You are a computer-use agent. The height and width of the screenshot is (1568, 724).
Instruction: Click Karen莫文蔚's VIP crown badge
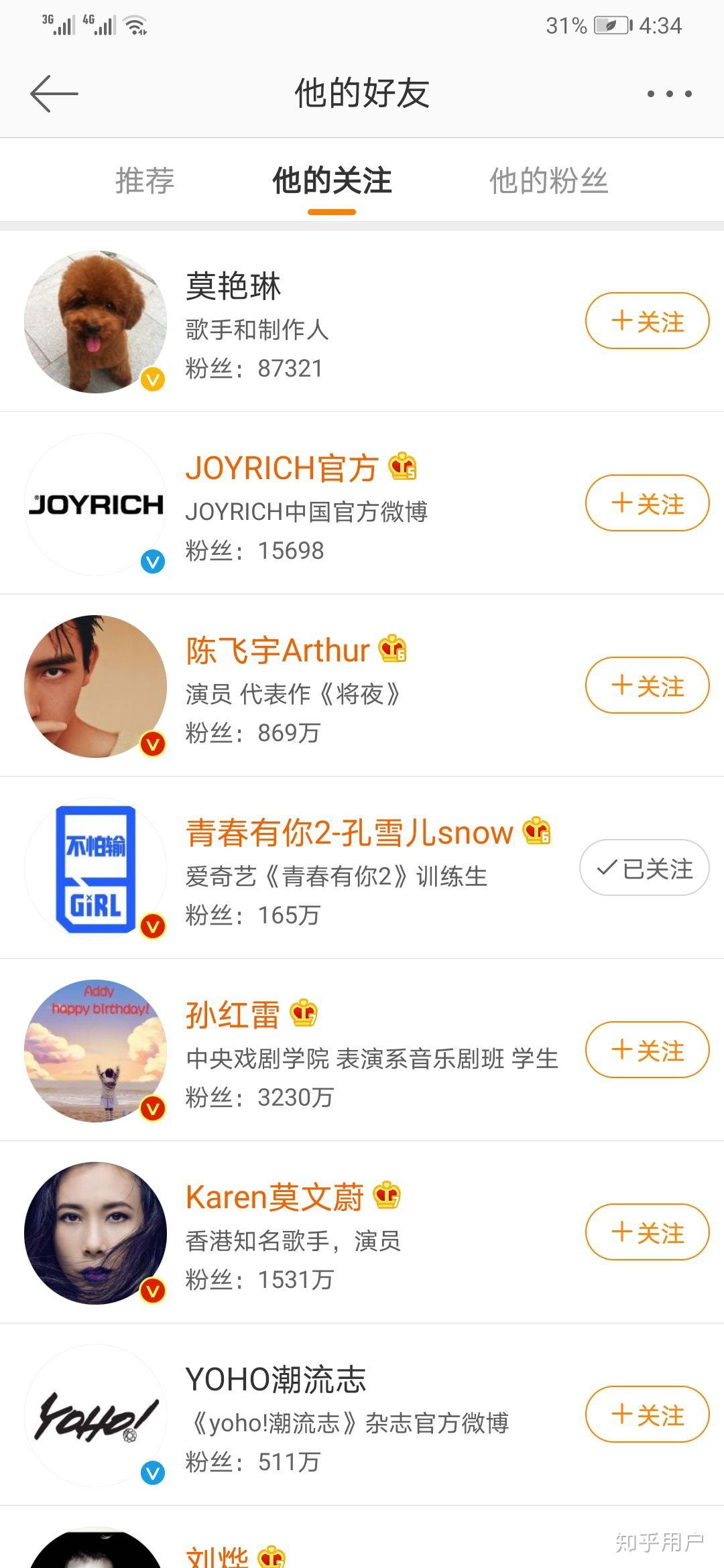click(x=385, y=1197)
